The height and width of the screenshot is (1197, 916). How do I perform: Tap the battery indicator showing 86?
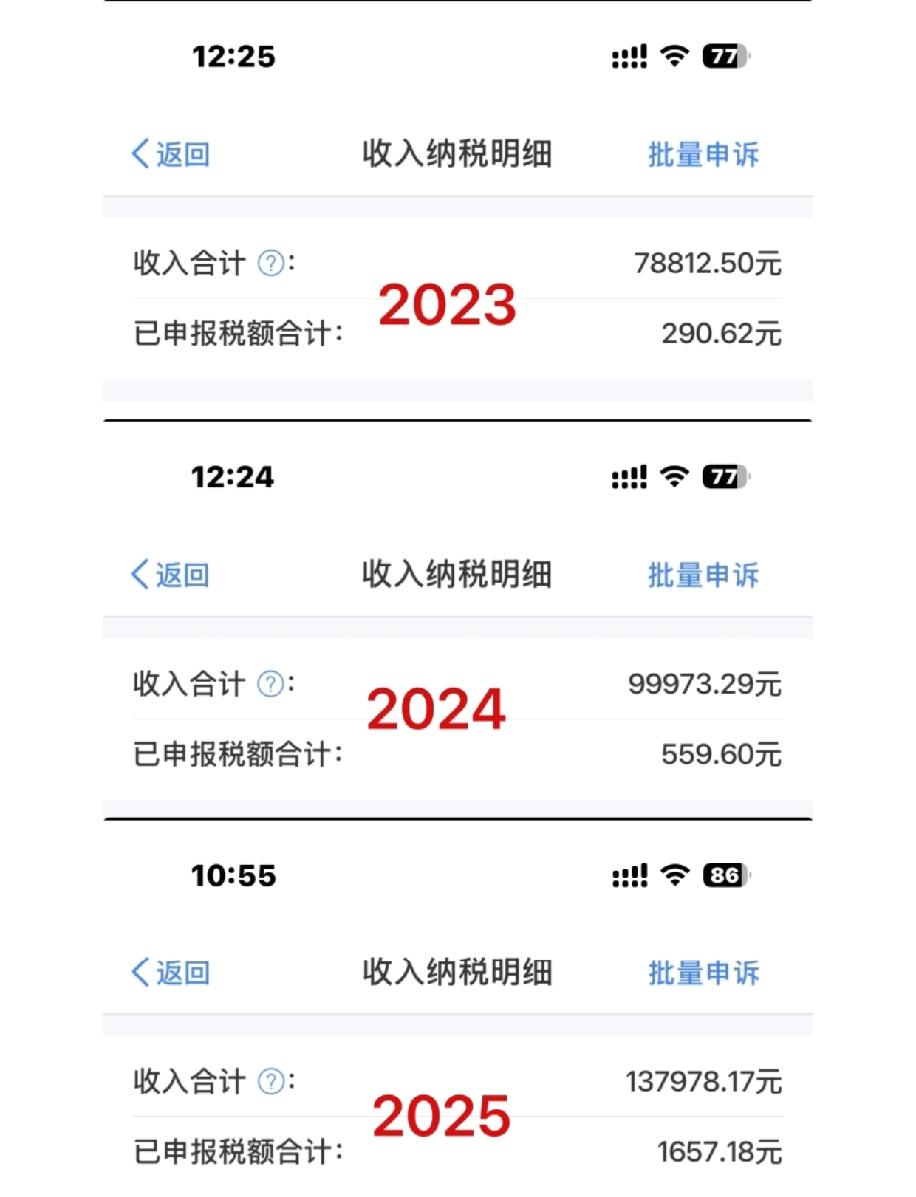pos(722,875)
